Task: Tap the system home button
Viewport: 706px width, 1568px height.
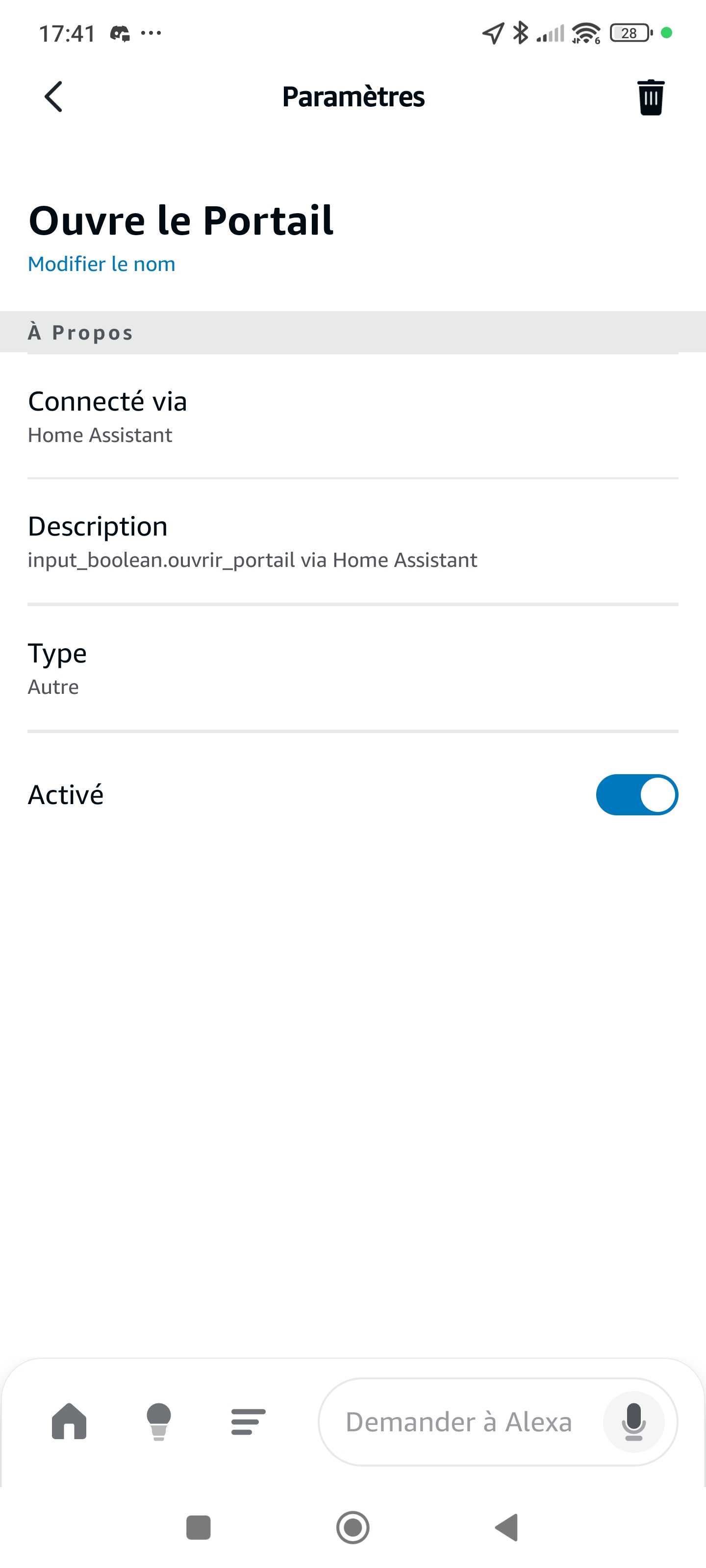Action: (x=353, y=1527)
